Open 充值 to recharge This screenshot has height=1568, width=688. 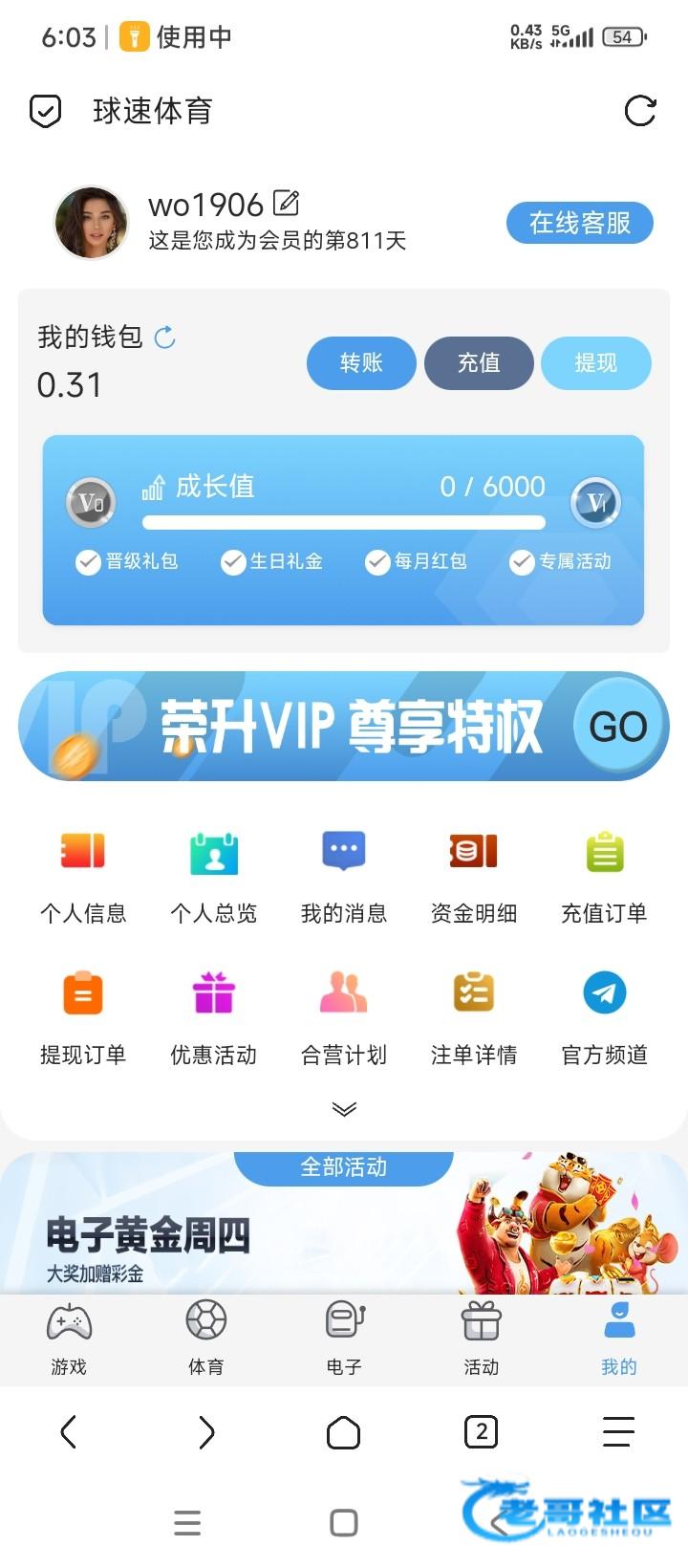[479, 363]
